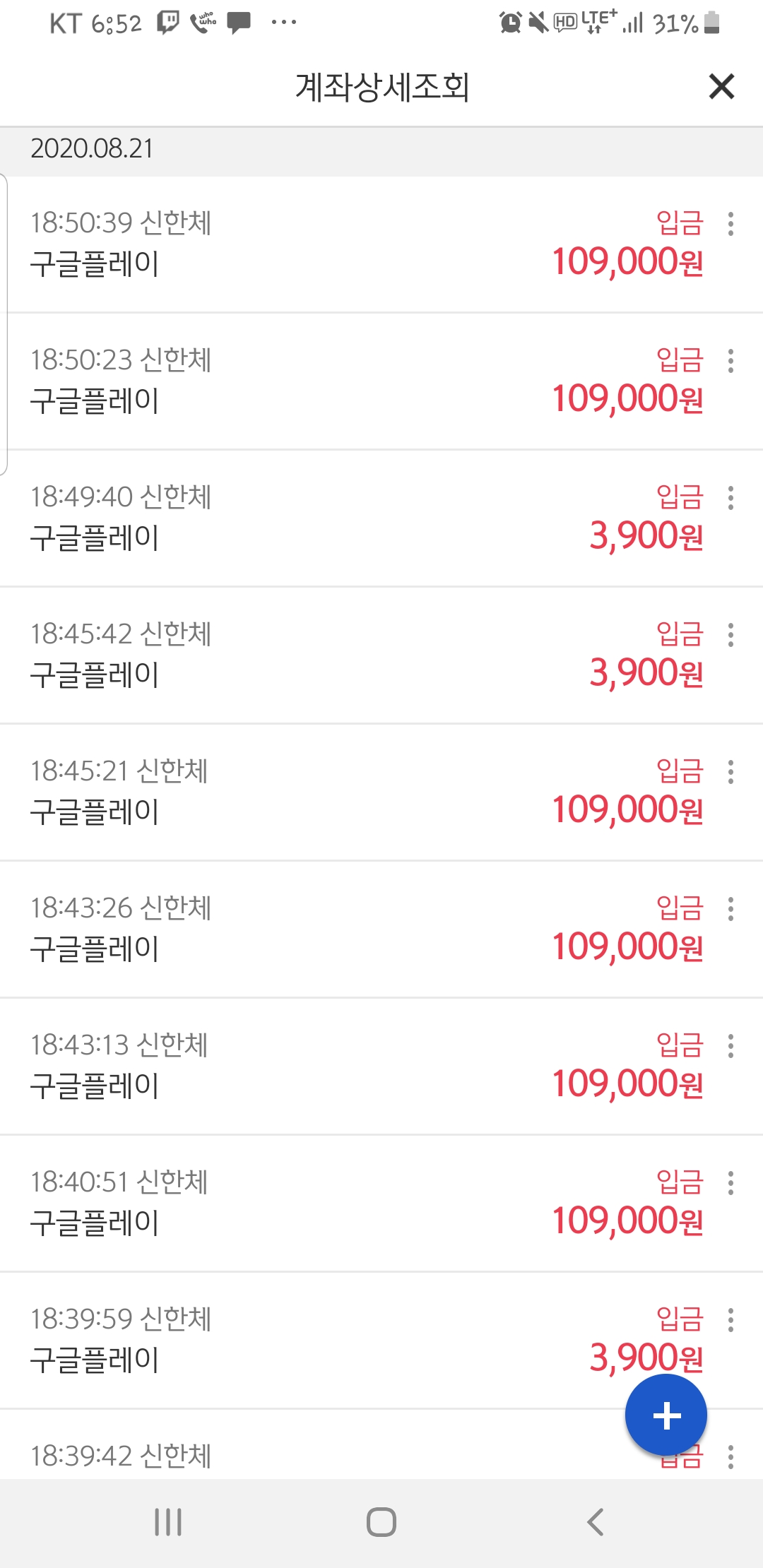This screenshot has height=1568, width=763.
Task: Open the options menu for the 18:43:26 transaction
Action: (x=731, y=909)
